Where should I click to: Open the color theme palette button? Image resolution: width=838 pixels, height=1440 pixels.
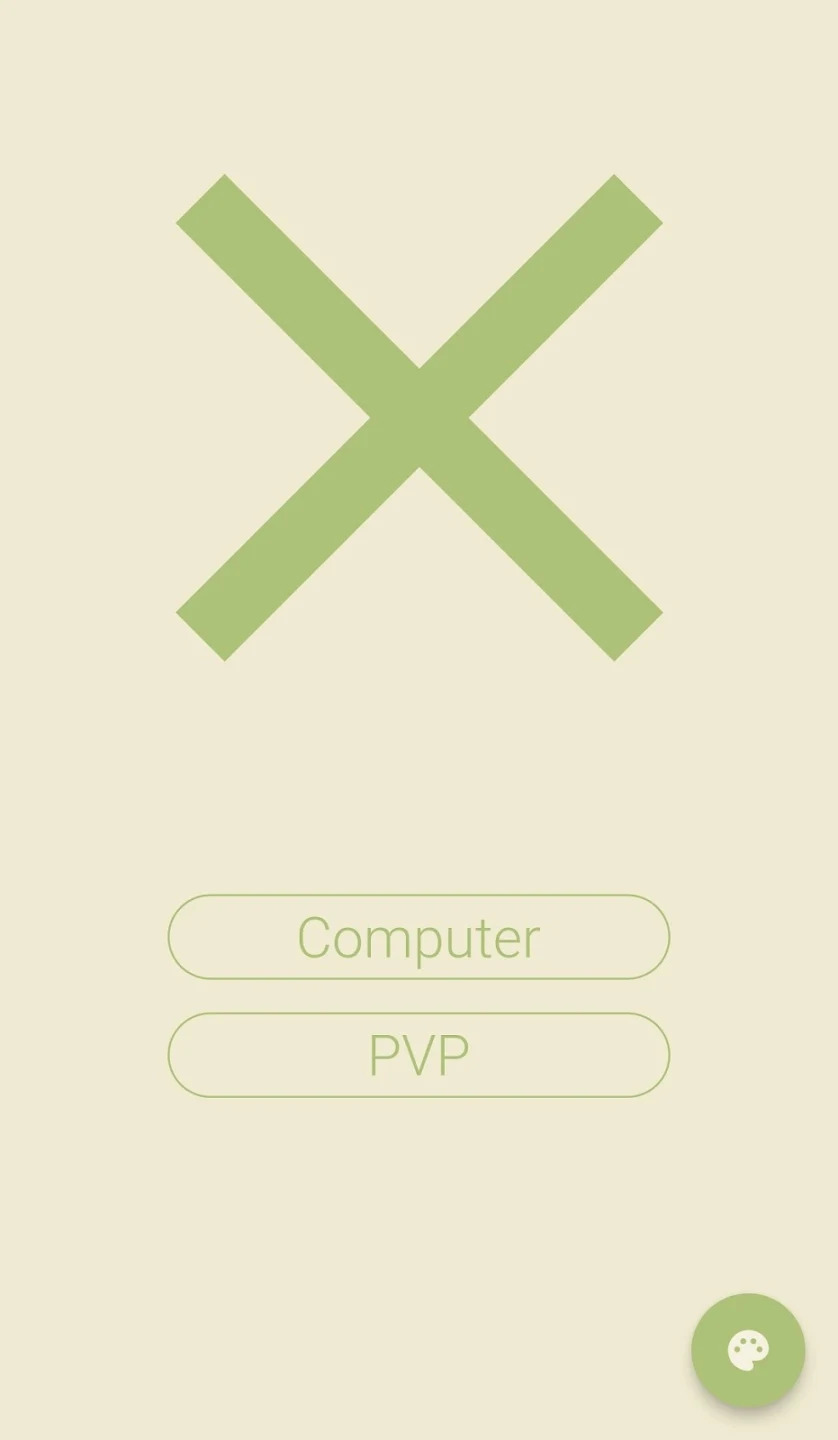click(x=748, y=1350)
